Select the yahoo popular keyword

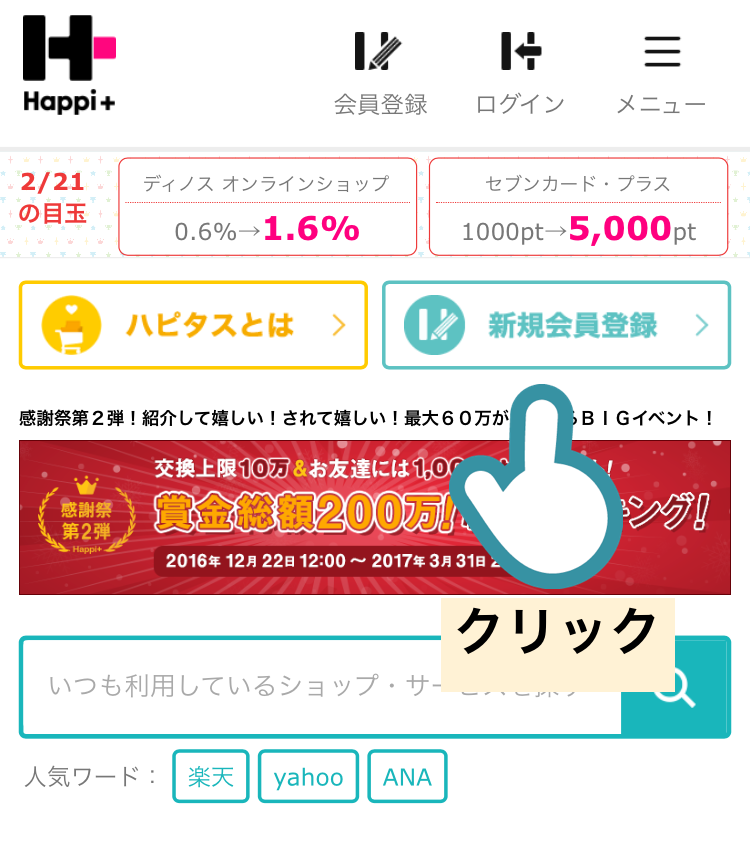point(308,776)
